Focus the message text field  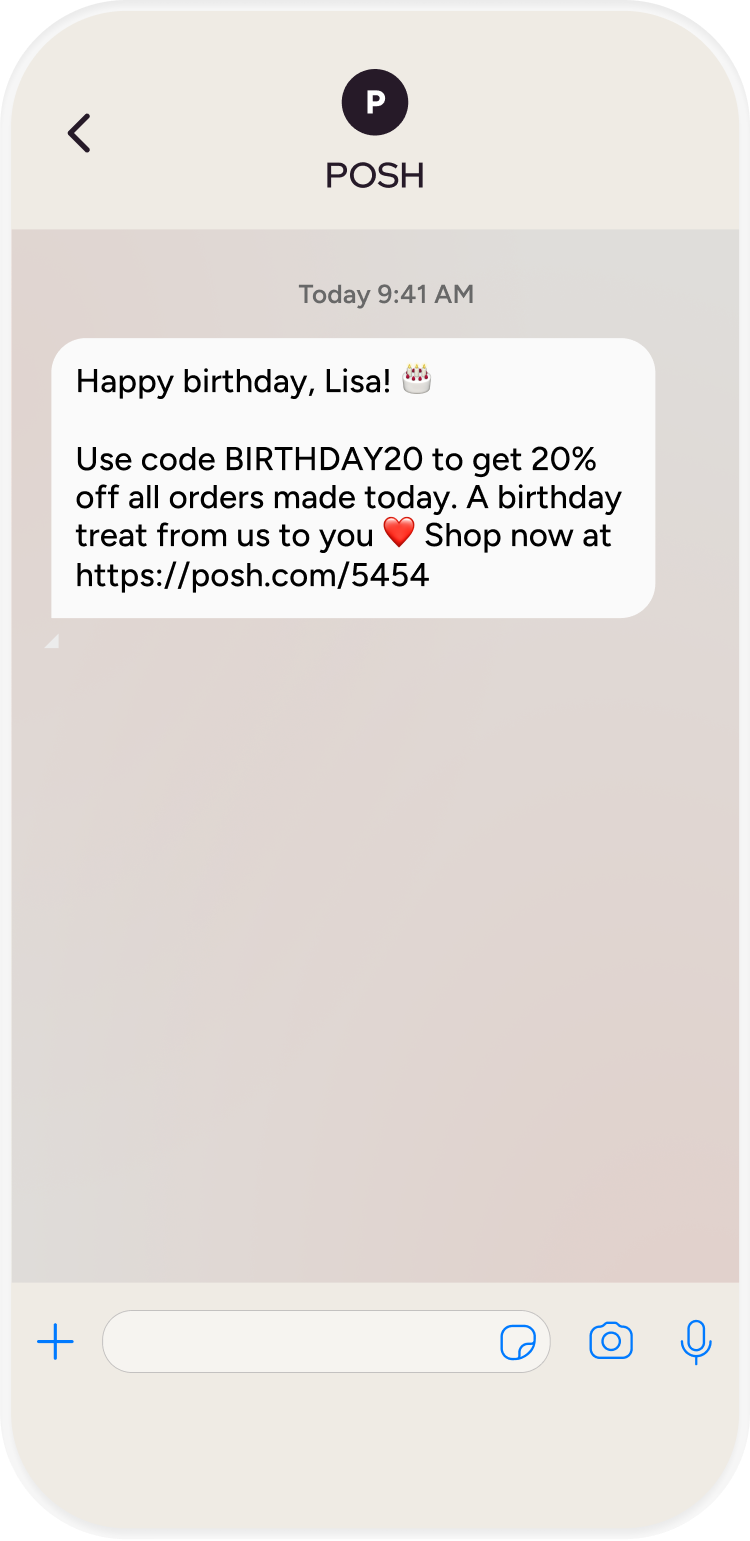(x=300, y=1341)
